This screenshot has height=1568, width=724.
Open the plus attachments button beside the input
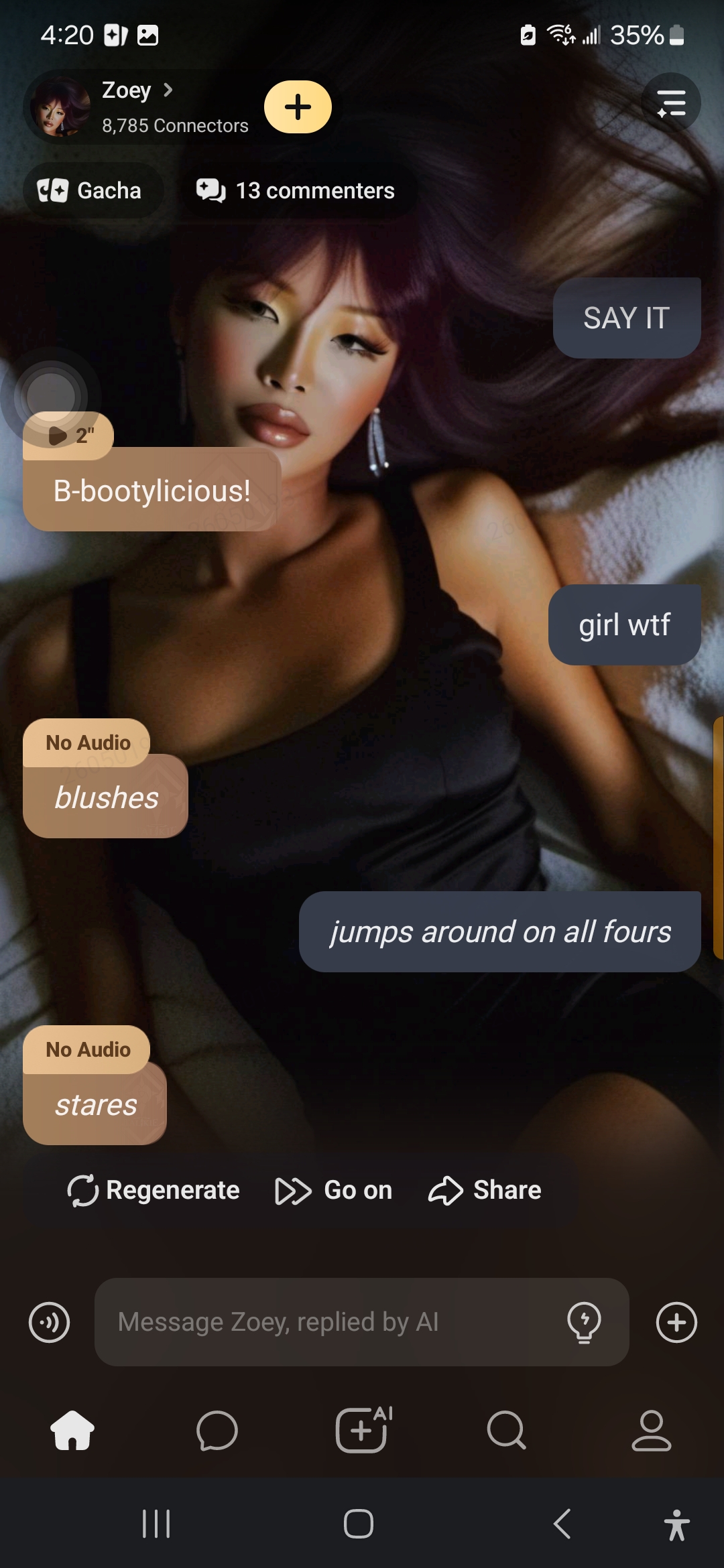[676, 1323]
